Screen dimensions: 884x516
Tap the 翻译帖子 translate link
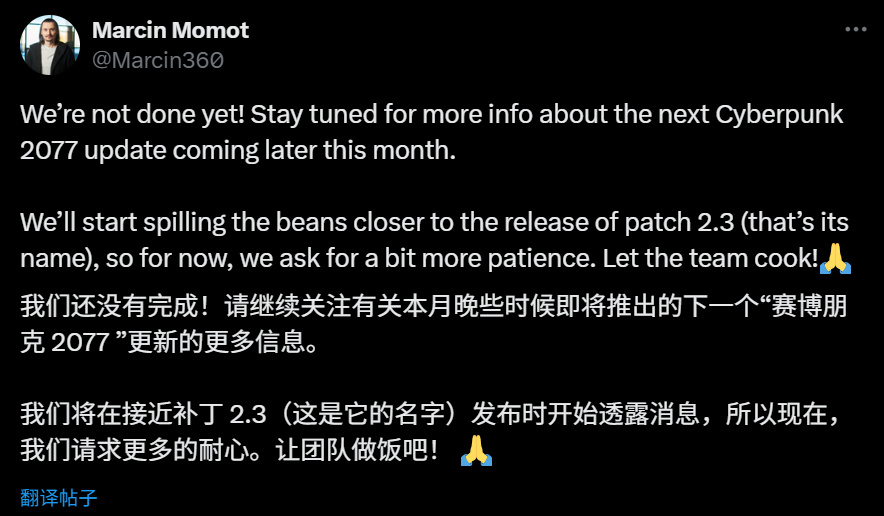point(58,496)
